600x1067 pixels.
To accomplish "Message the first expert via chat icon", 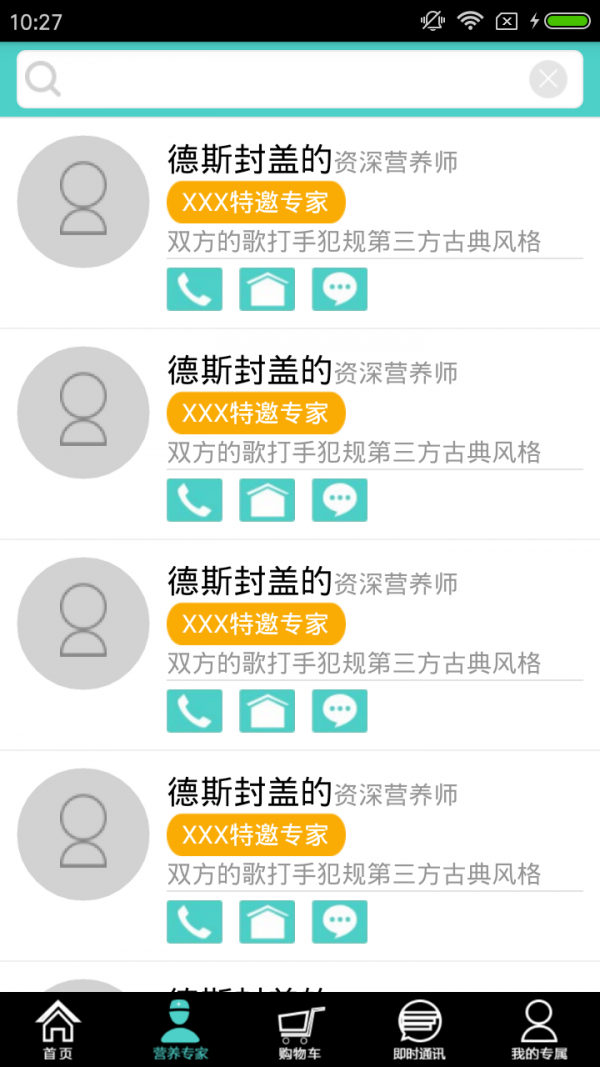I will pyautogui.click(x=340, y=289).
